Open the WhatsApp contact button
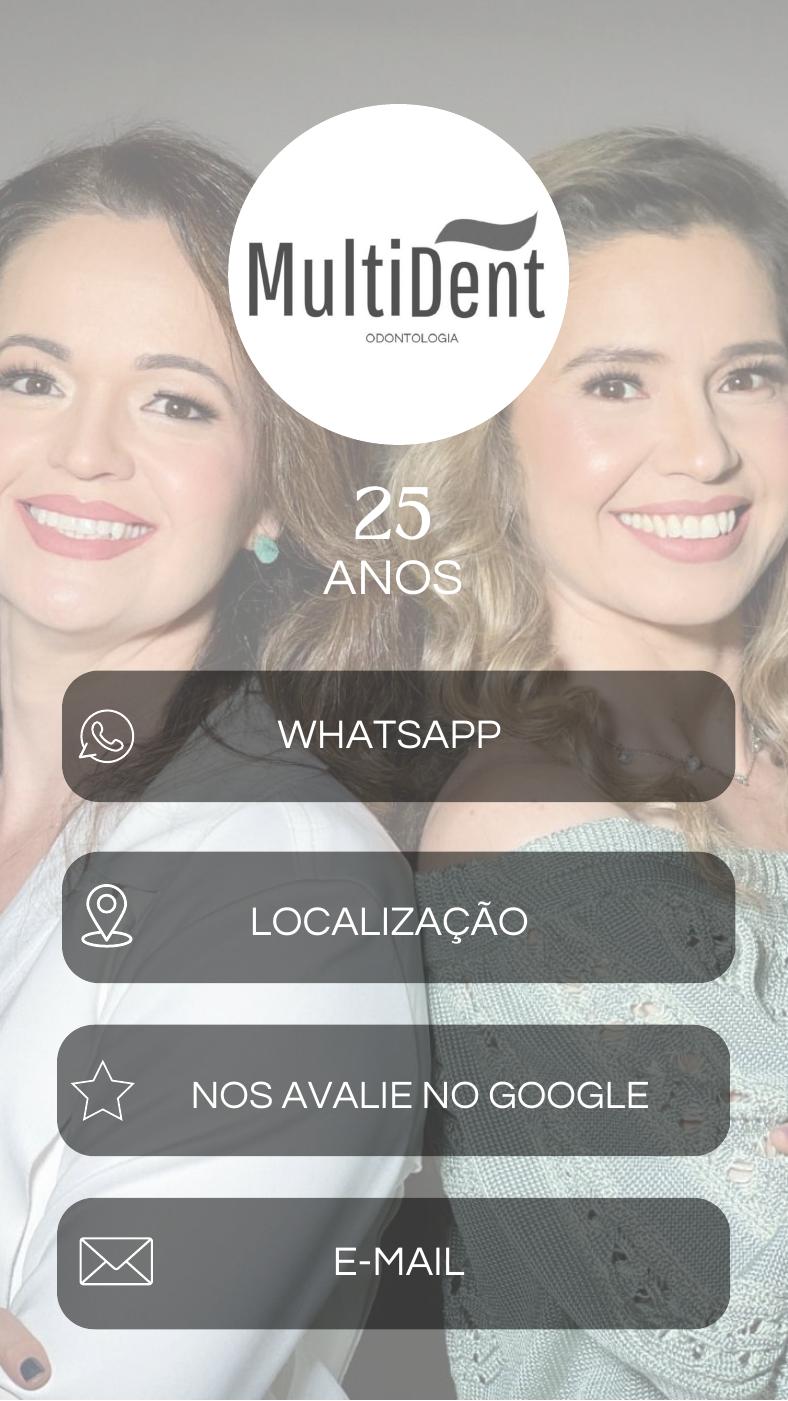 click(398, 736)
